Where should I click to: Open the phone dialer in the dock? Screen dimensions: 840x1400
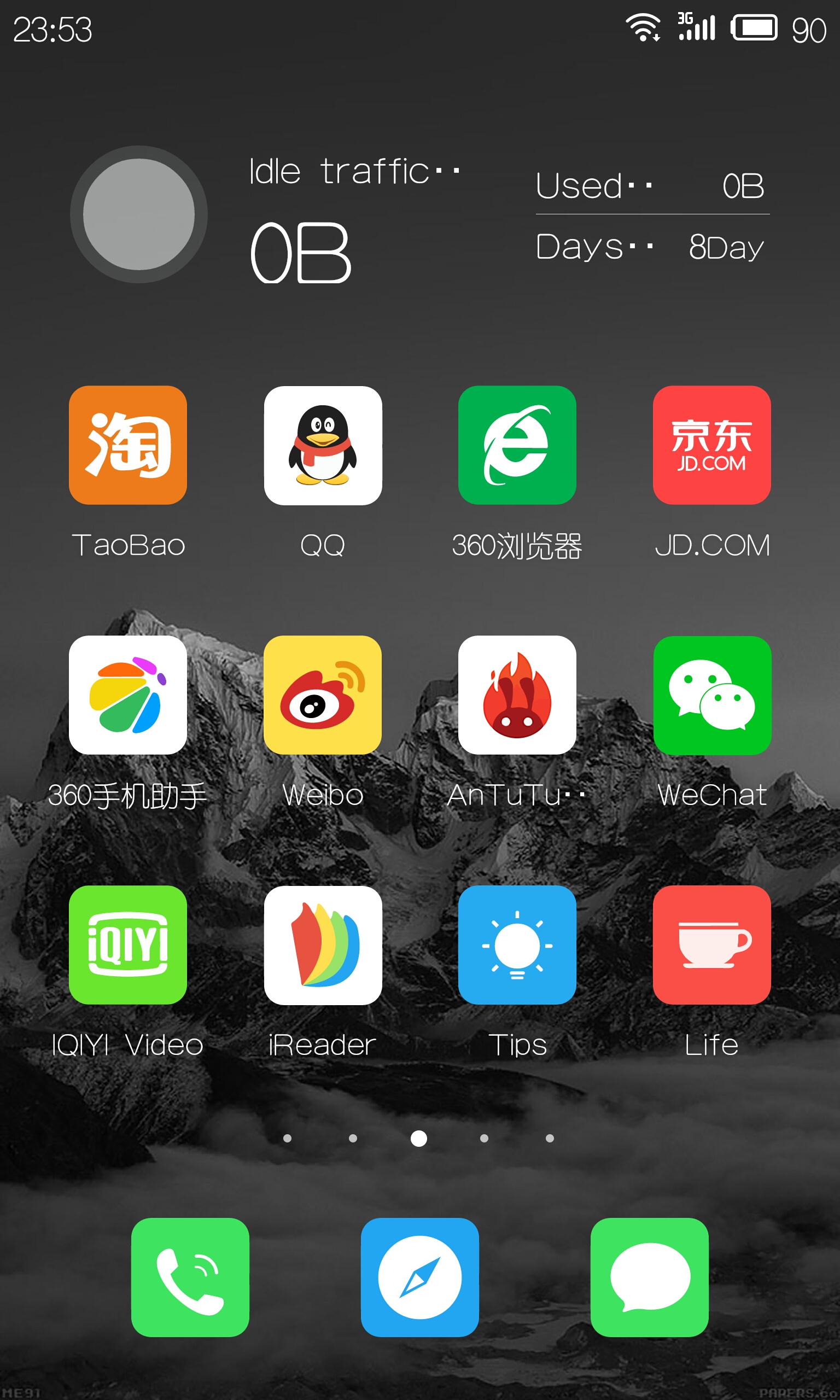pyautogui.click(x=190, y=1277)
